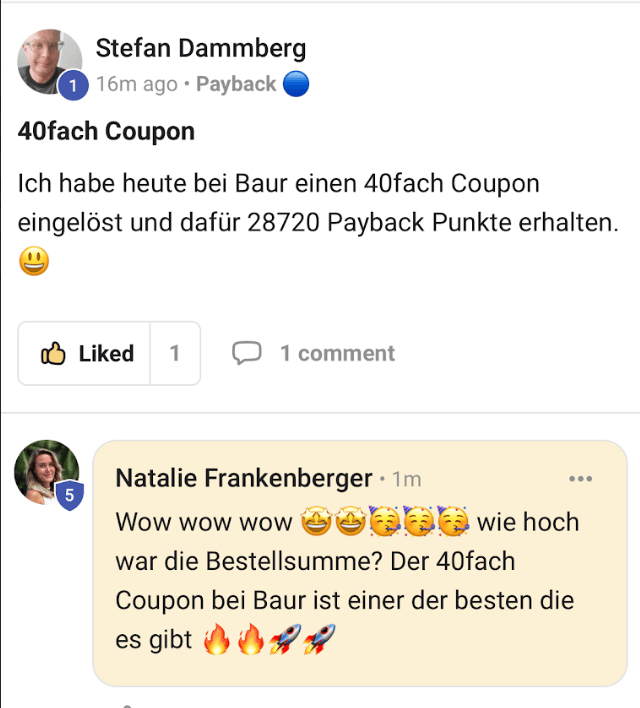Viewport: 640px width, 708px height.
Task: Open Stefan Dammberg's profile picture
Action: [50, 61]
